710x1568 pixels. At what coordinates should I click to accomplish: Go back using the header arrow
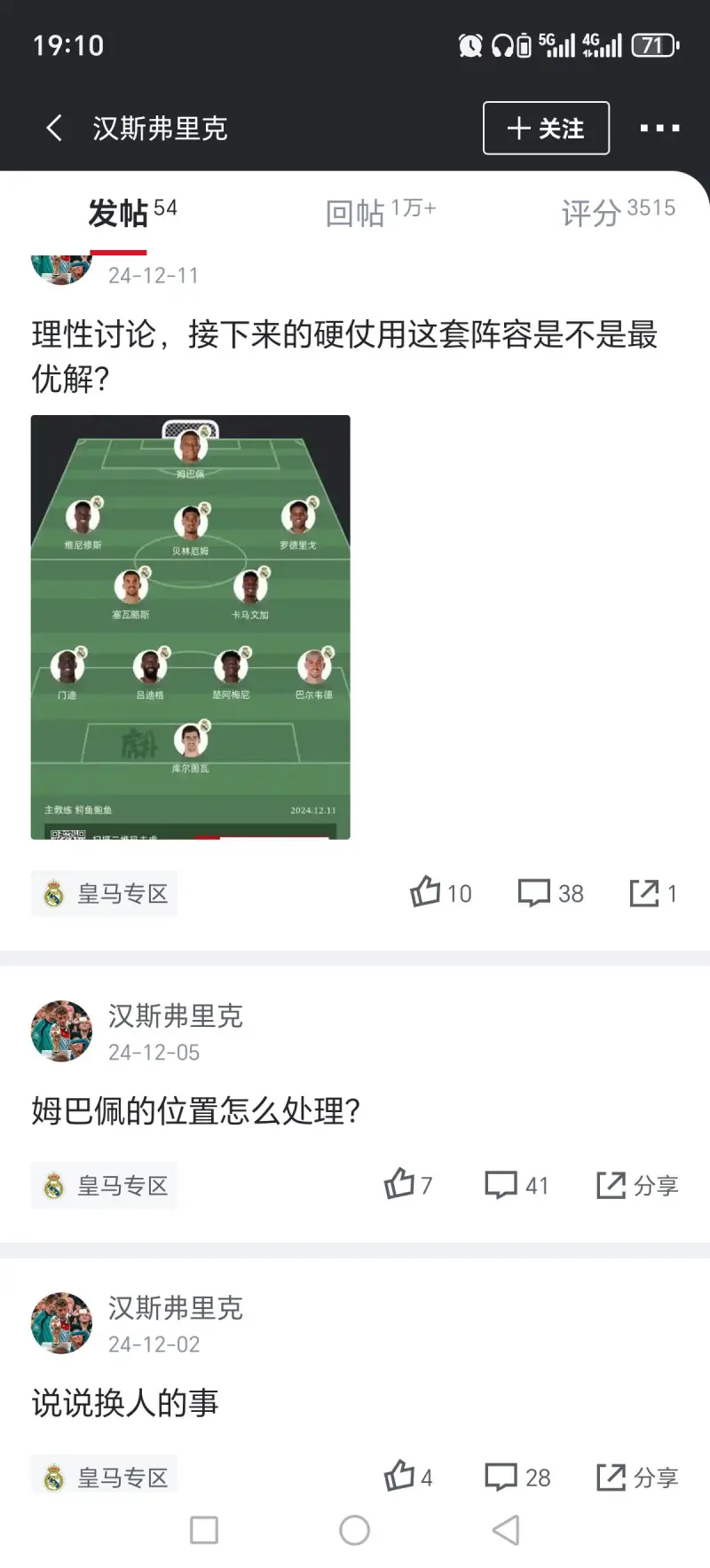pos(54,128)
